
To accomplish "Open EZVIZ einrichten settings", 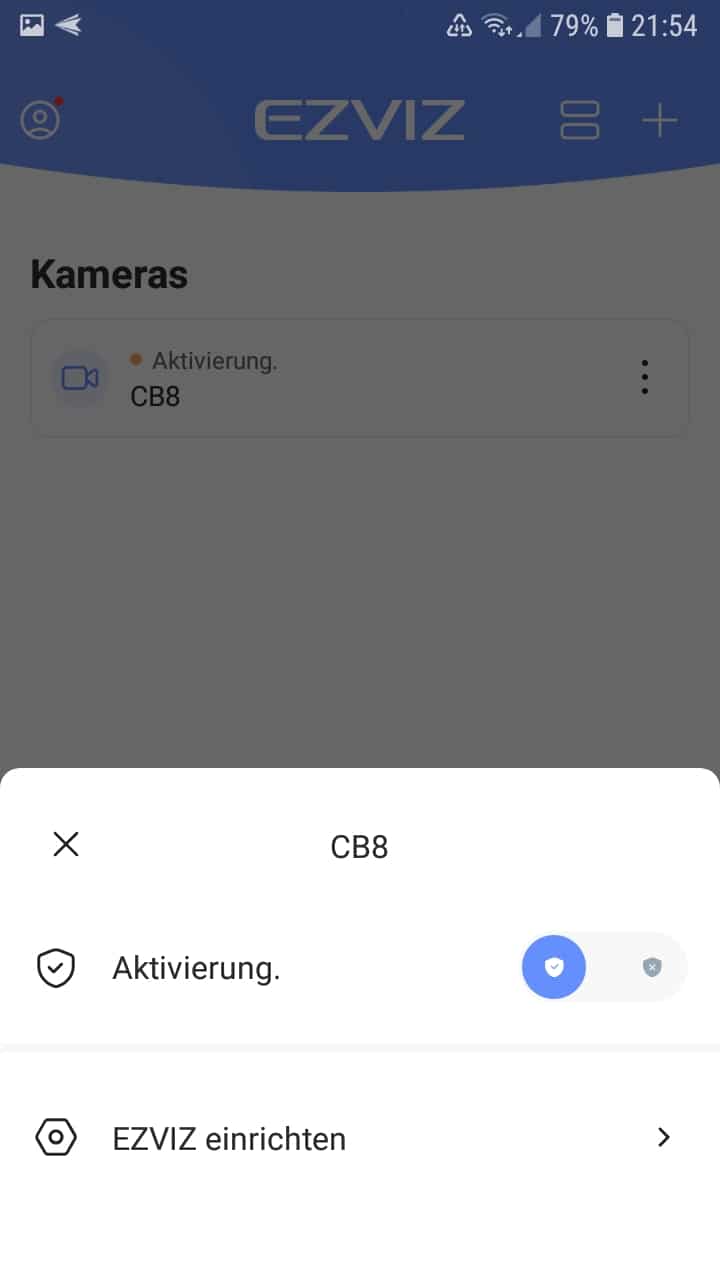I will point(360,1138).
